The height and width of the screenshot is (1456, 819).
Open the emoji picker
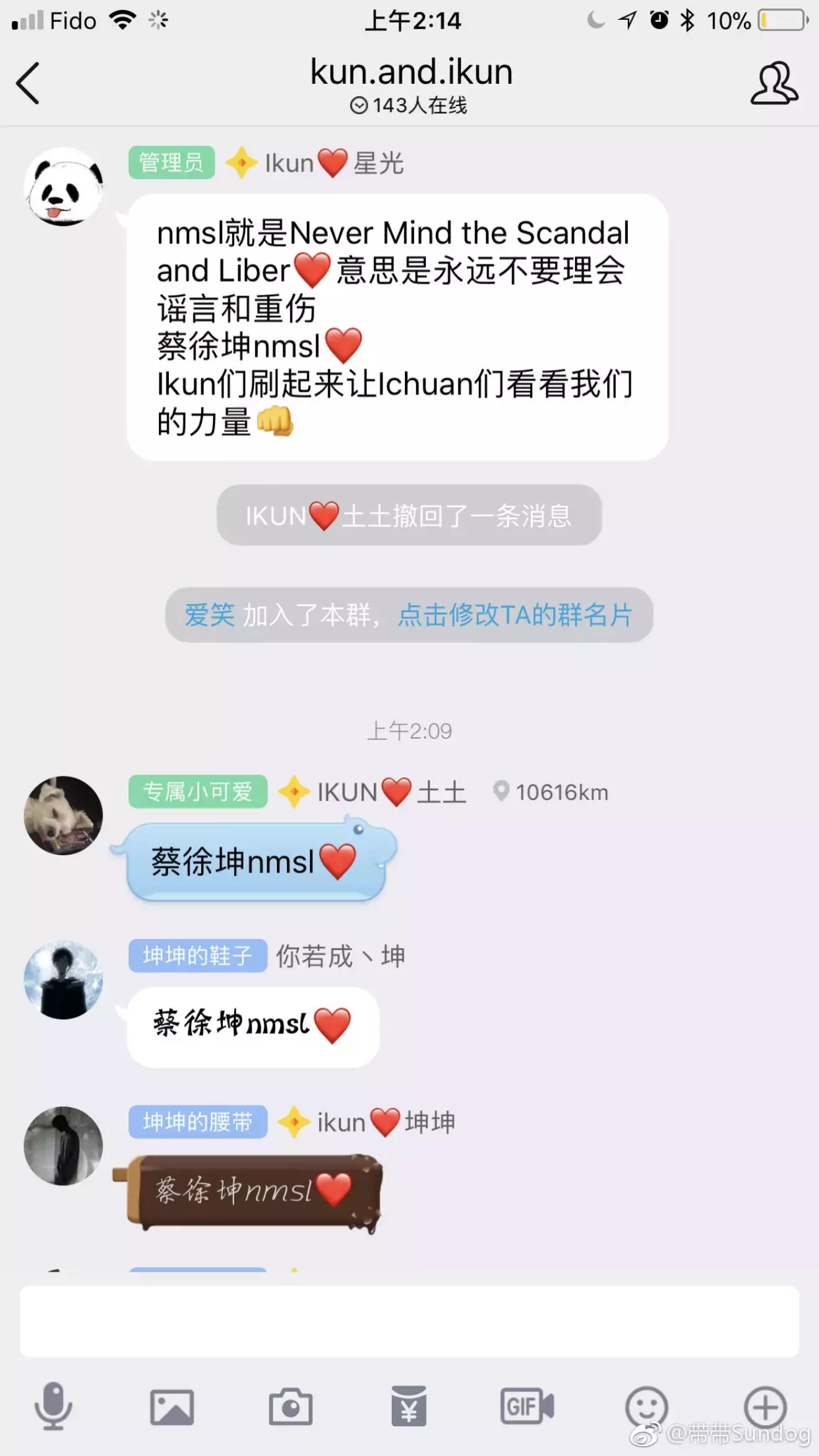pos(646,1406)
